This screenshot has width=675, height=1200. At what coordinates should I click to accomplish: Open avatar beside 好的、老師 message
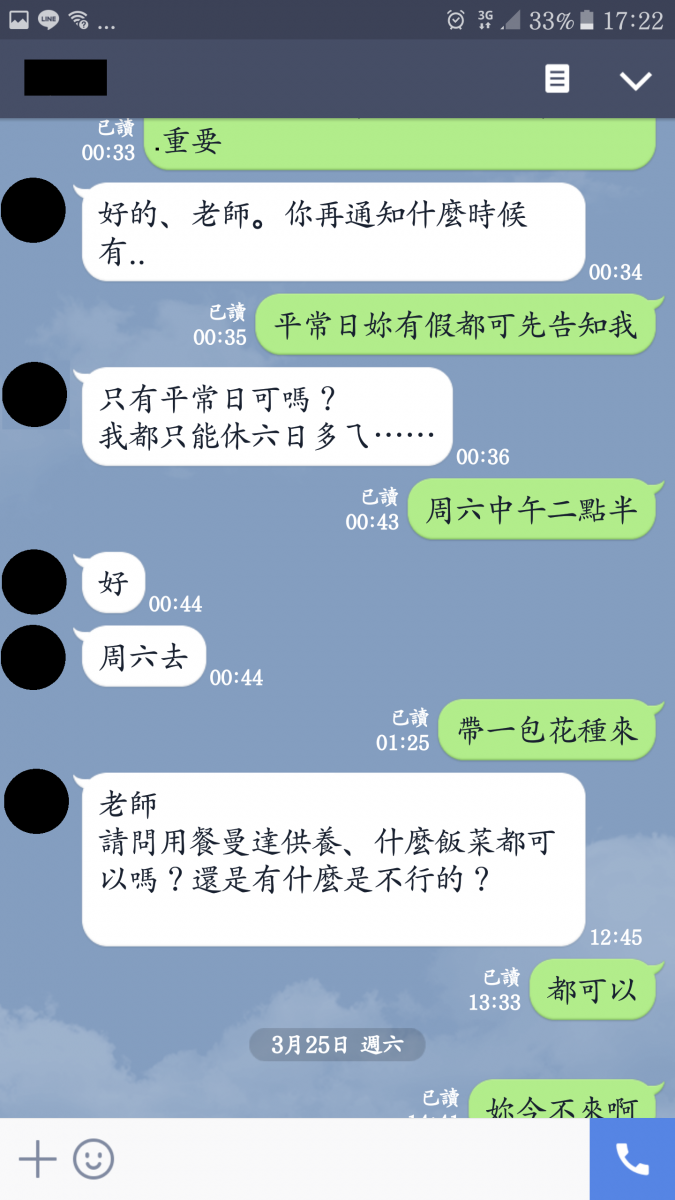click(34, 210)
